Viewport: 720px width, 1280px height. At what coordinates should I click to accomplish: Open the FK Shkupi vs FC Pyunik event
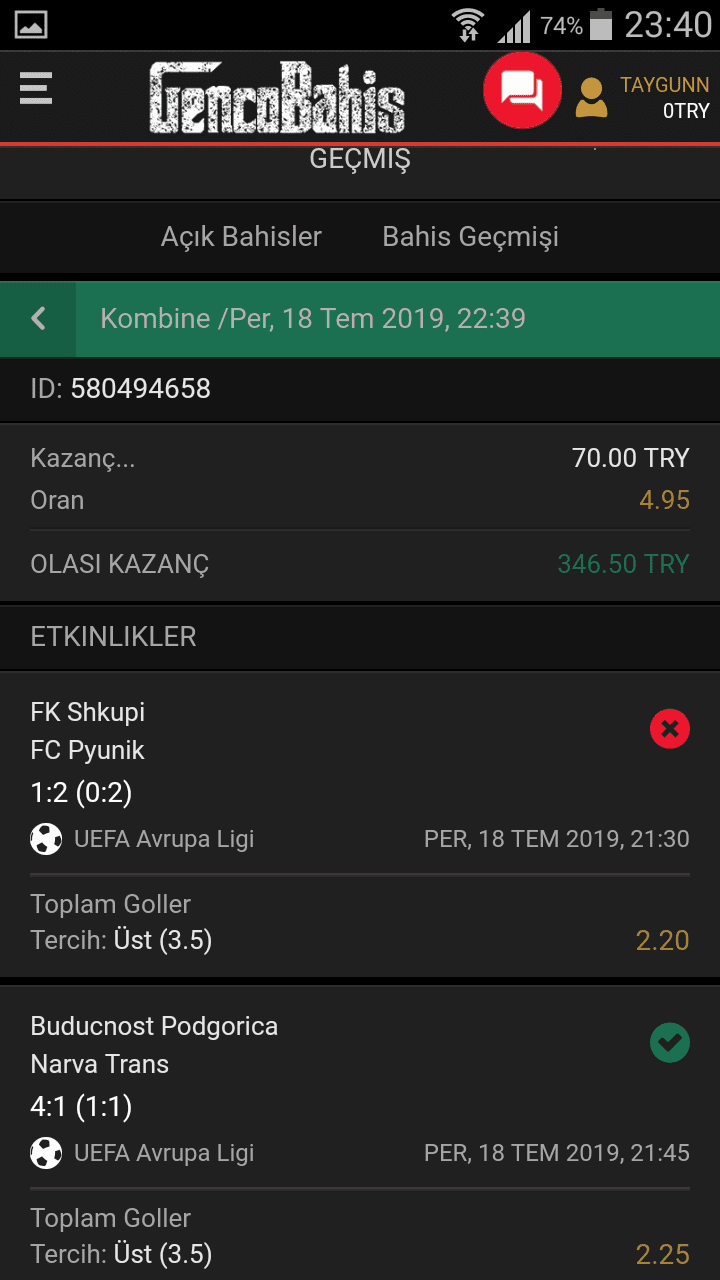pos(360,825)
